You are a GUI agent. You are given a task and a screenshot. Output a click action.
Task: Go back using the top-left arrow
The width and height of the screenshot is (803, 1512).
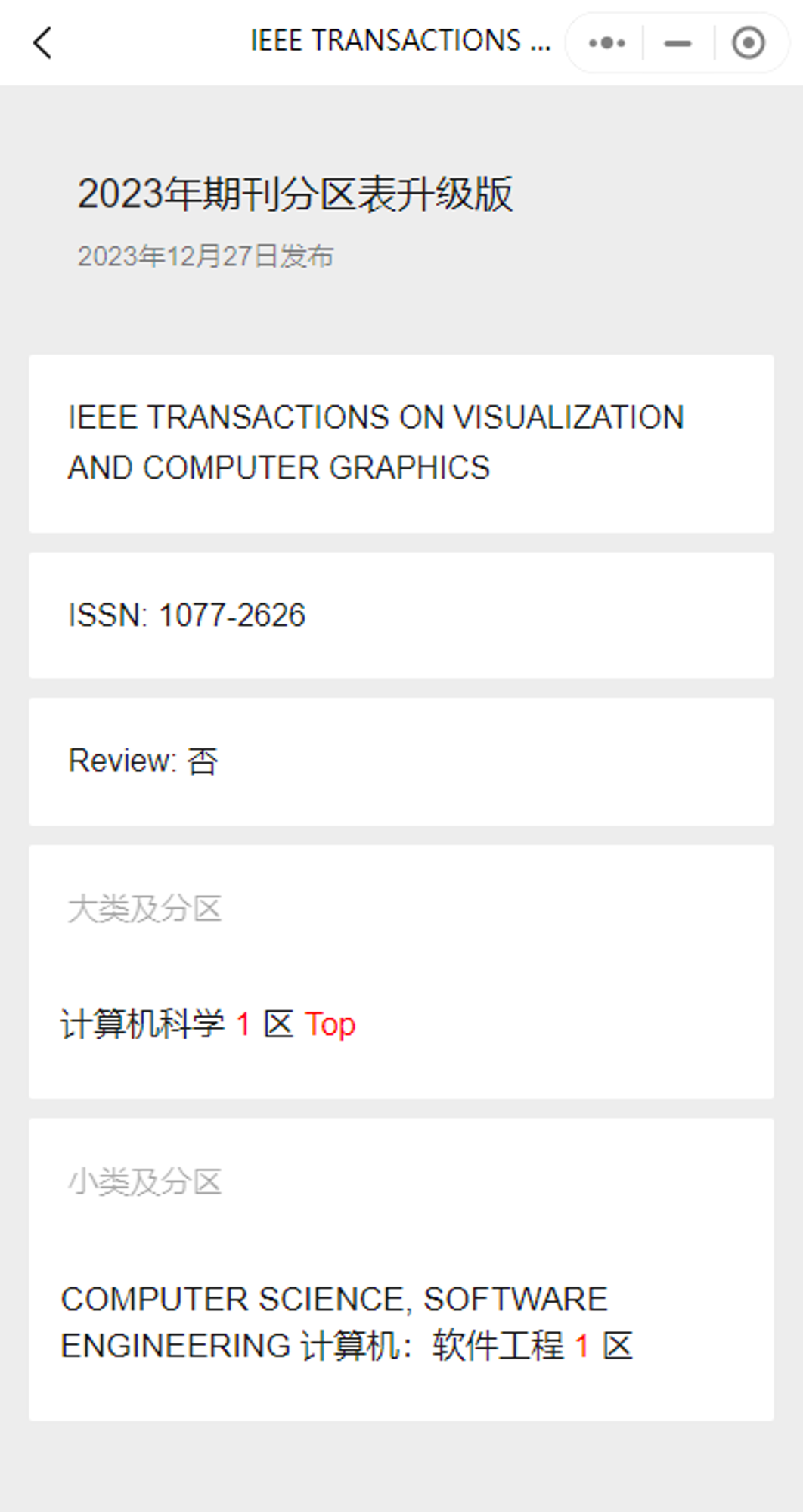coord(43,43)
